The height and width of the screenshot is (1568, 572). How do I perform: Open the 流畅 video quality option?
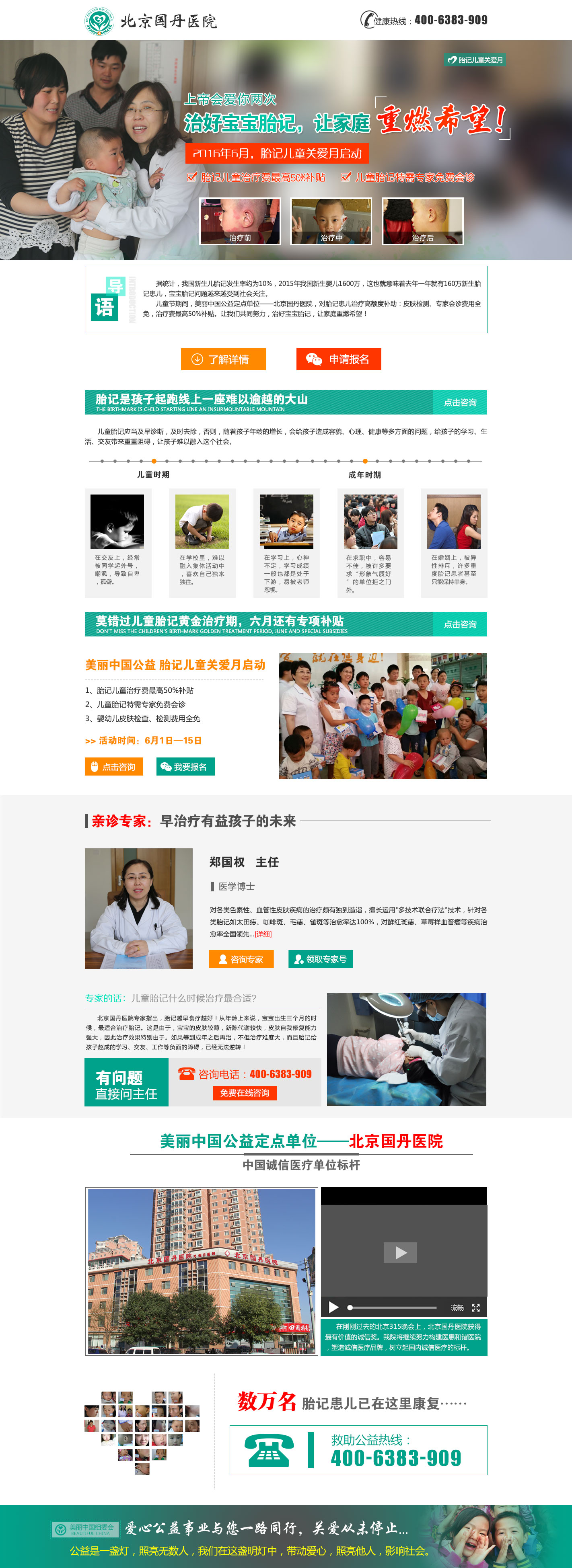[457, 1307]
